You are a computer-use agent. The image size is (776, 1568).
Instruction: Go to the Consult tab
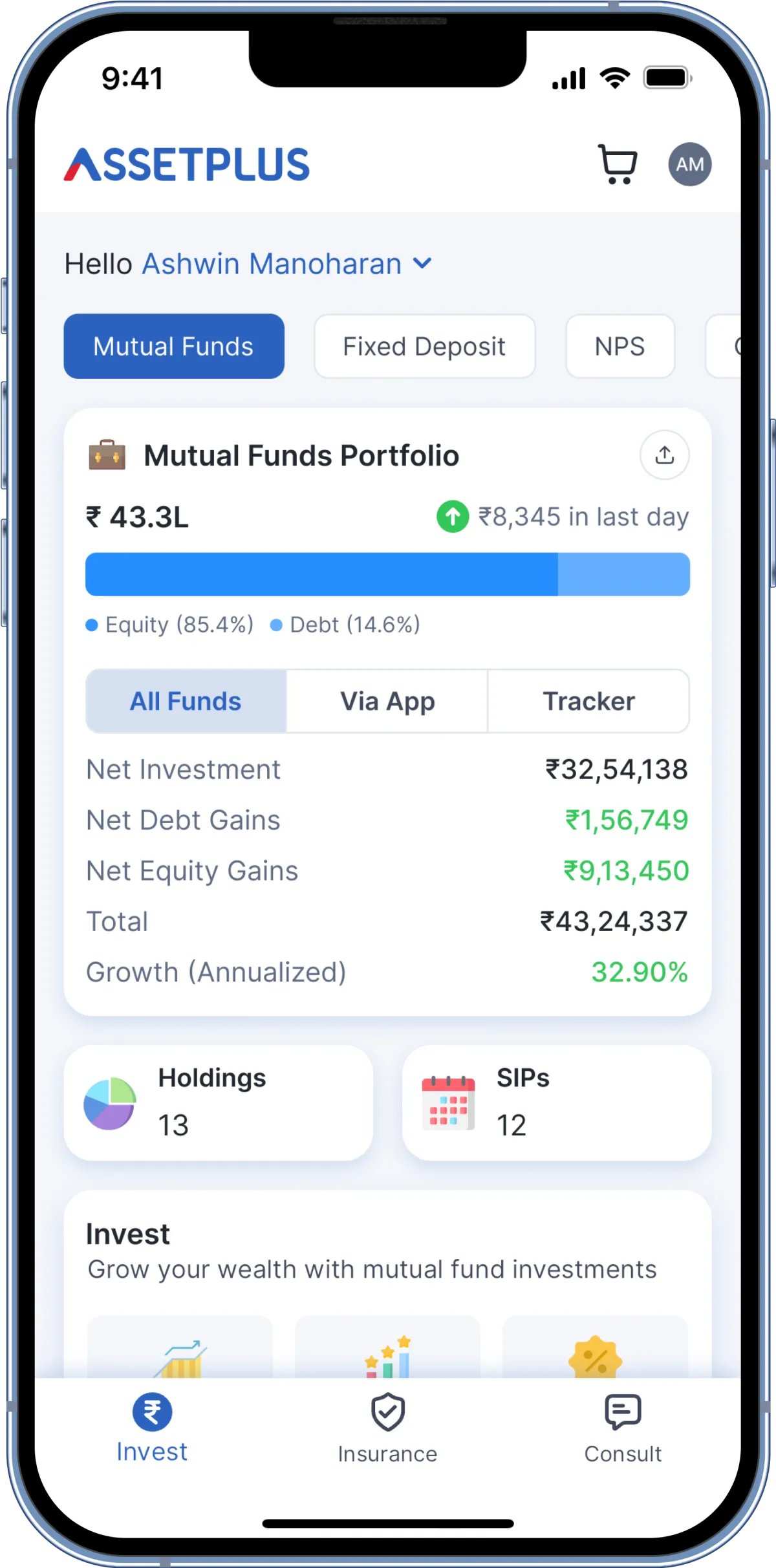click(623, 1428)
